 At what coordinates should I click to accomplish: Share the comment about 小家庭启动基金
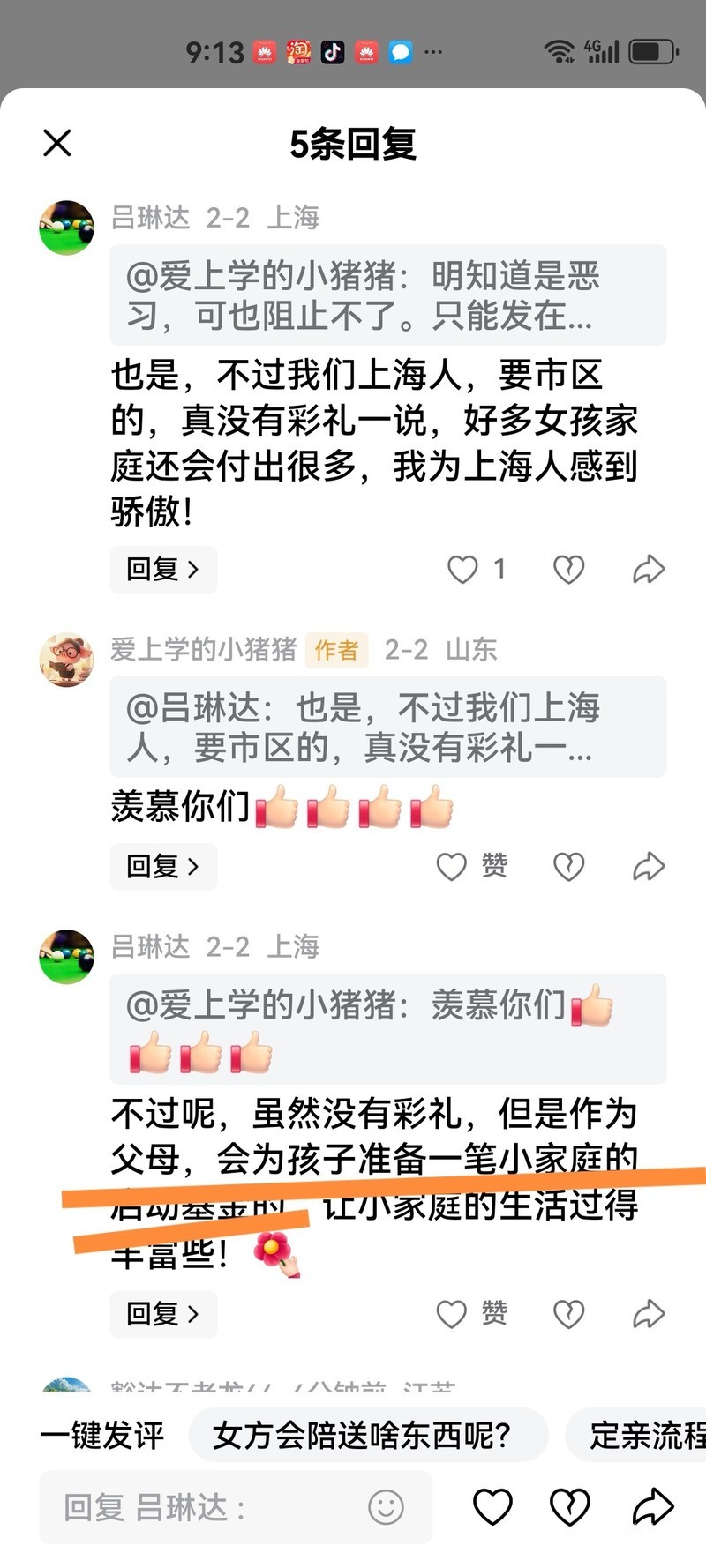(649, 1314)
